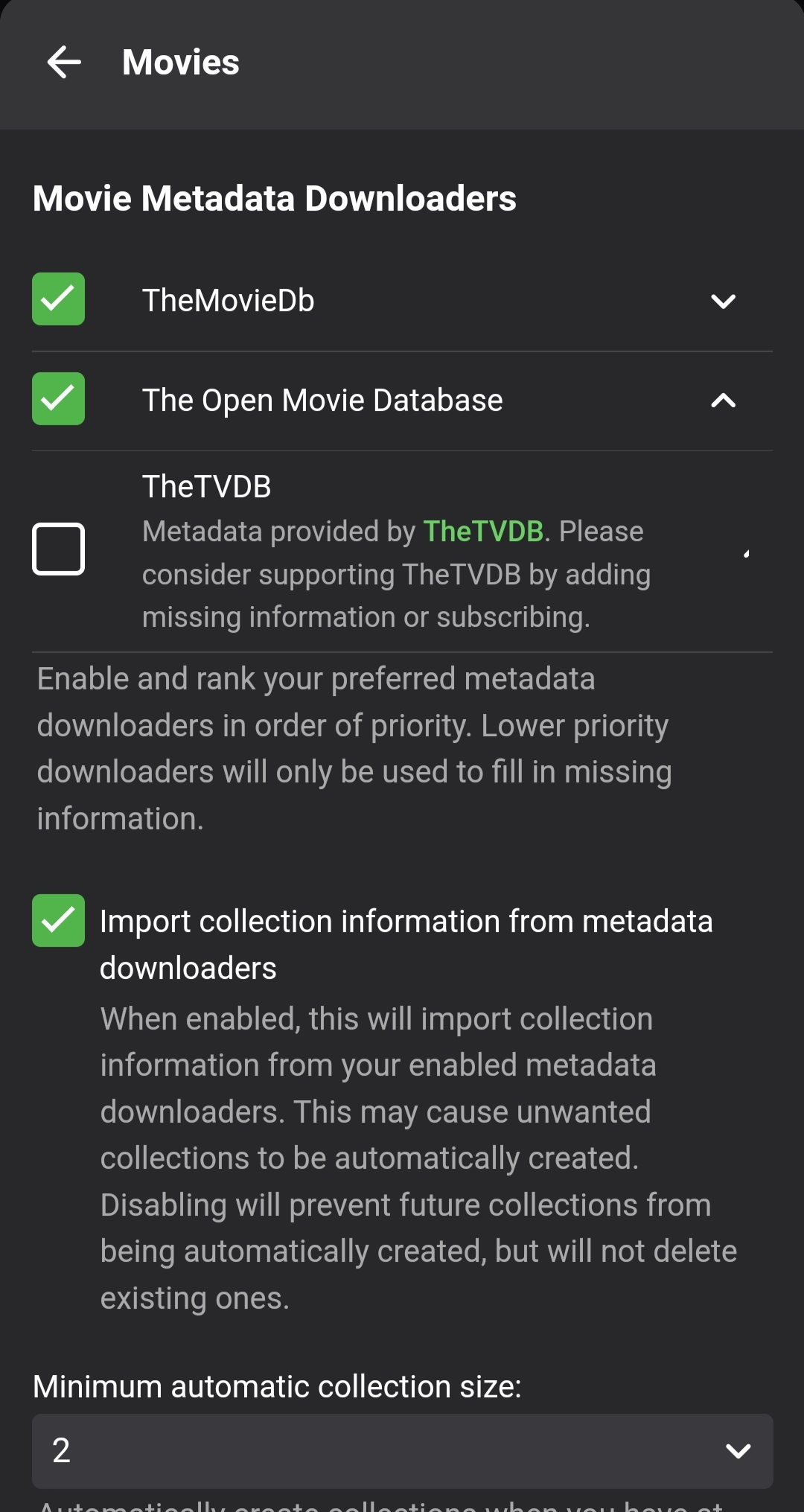The height and width of the screenshot is (1512, 804).
Task: Enable the TheTVDB metadata downloader
Action: click(x=58, y=549)
